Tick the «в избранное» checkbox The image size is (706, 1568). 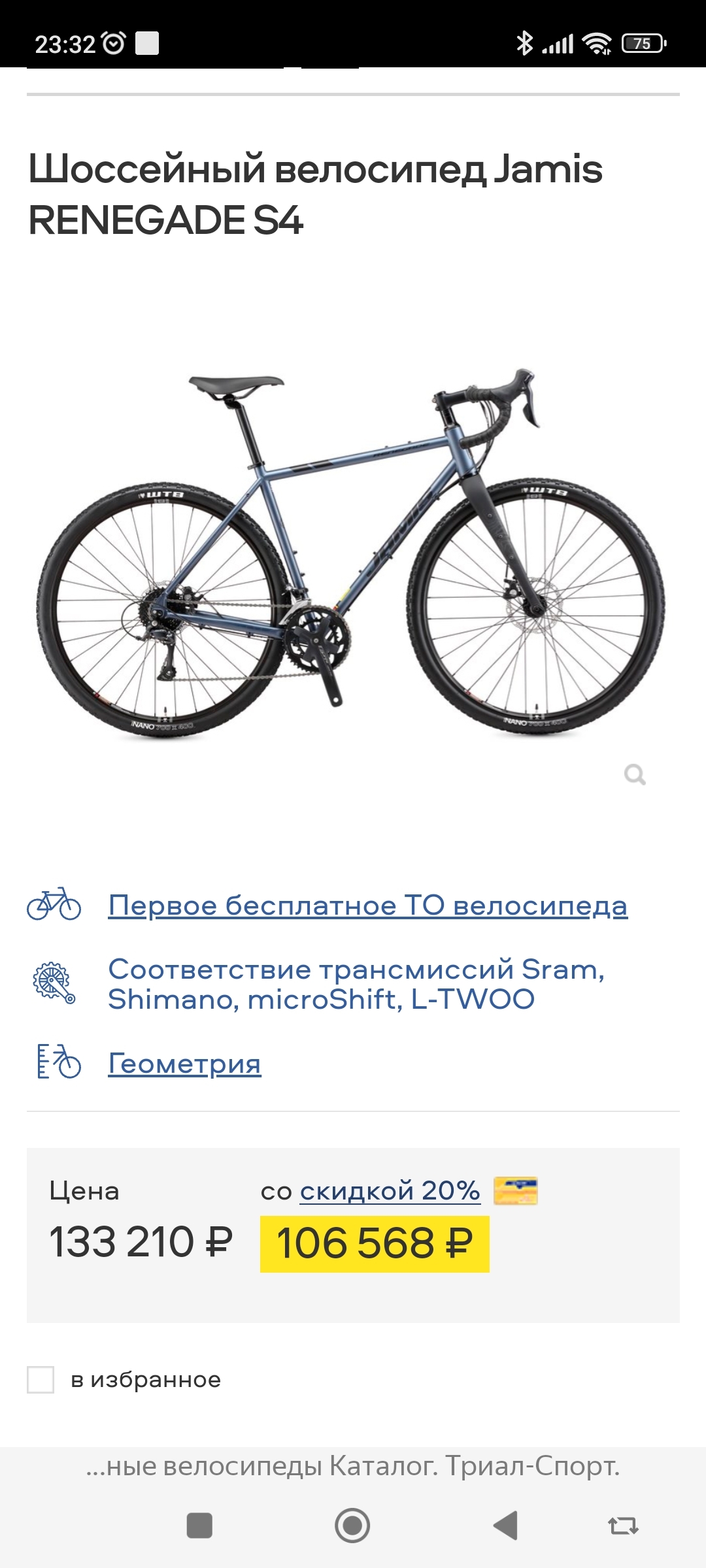click(41, 1380)
